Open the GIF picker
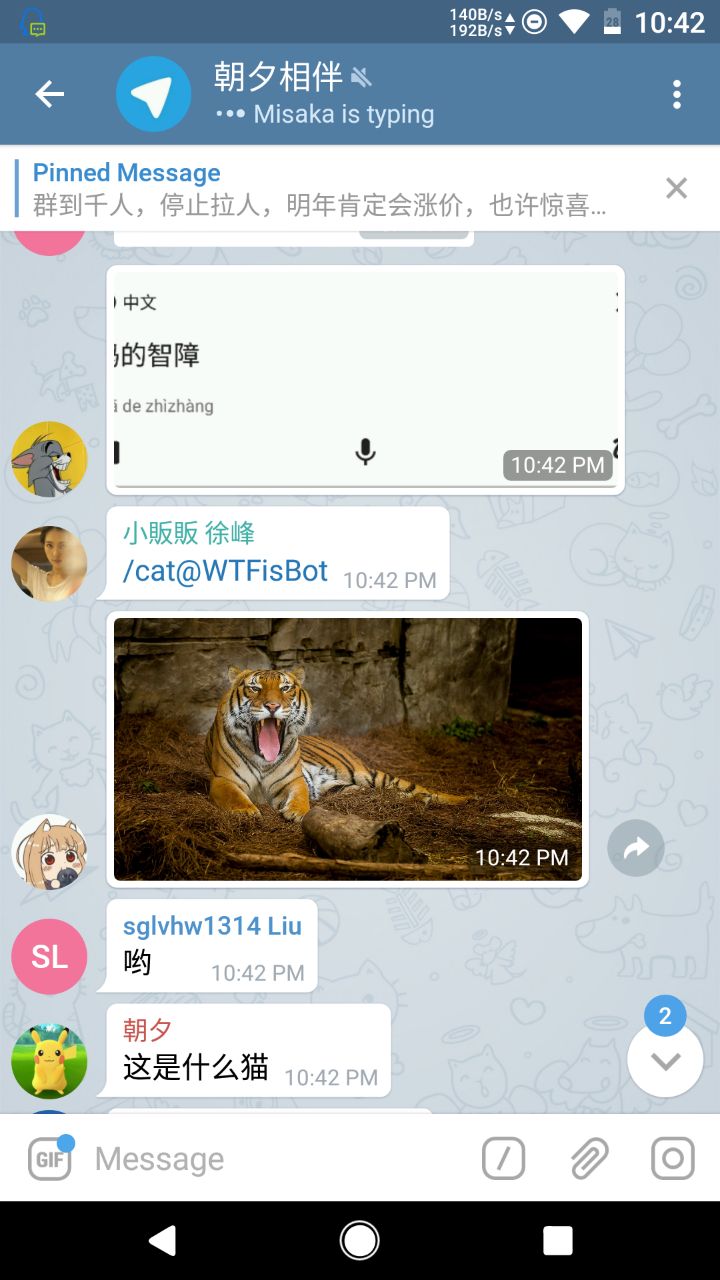The width and height of the screenshot is (720, 1280). click(50, 1159)
